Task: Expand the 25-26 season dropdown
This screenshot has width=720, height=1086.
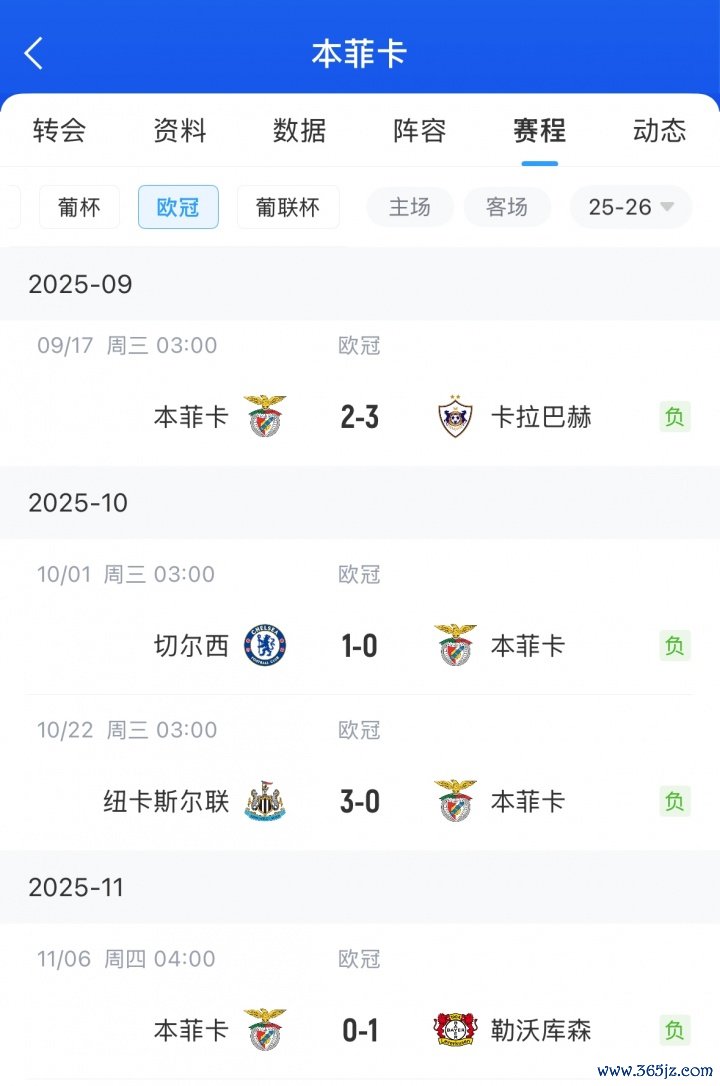Action: [631, 207]
